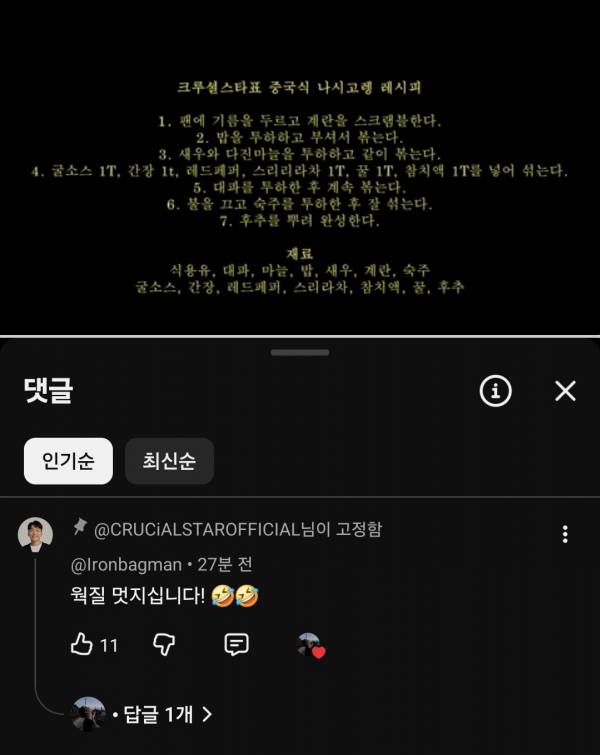Close the comments panel

click(x=565, y=391)
